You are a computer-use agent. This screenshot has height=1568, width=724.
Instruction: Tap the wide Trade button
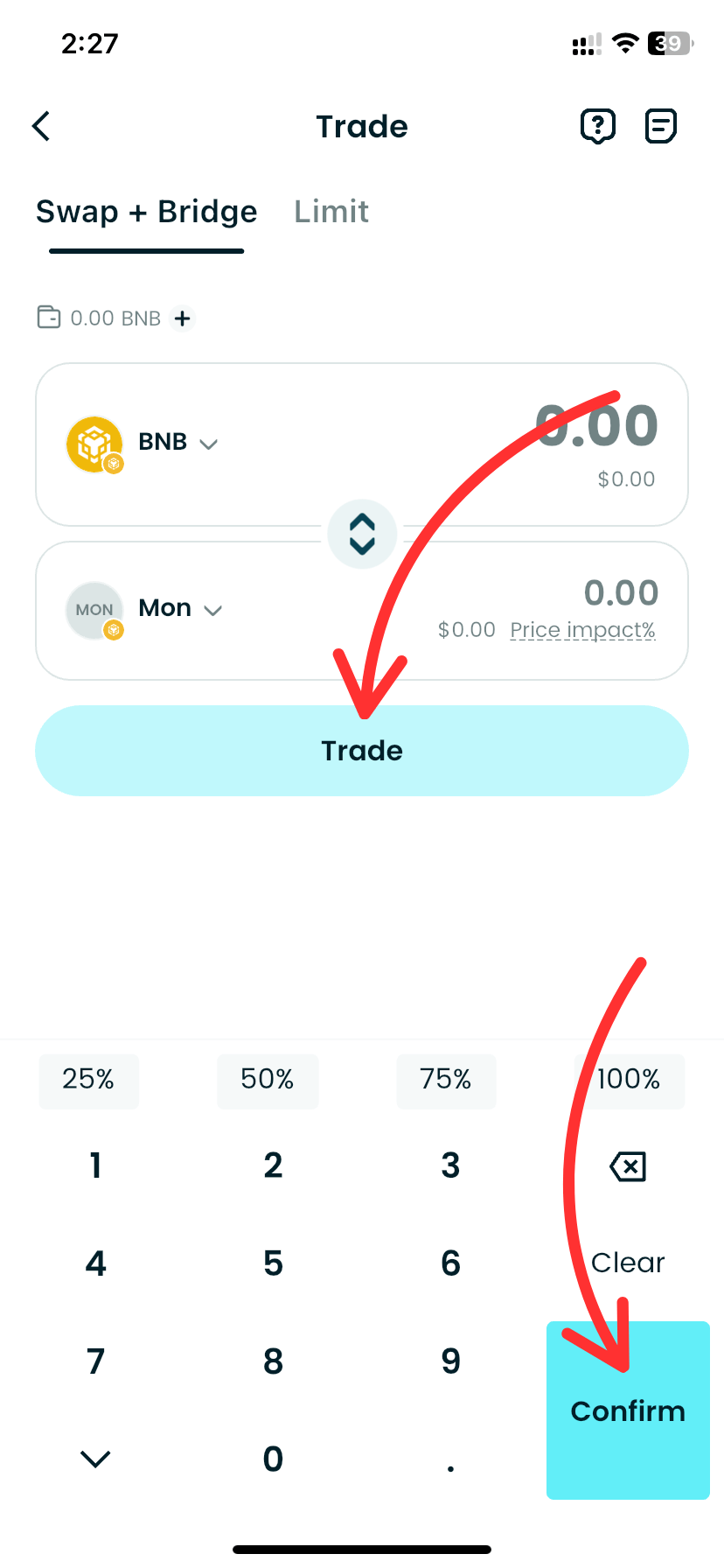pos(362,751)
